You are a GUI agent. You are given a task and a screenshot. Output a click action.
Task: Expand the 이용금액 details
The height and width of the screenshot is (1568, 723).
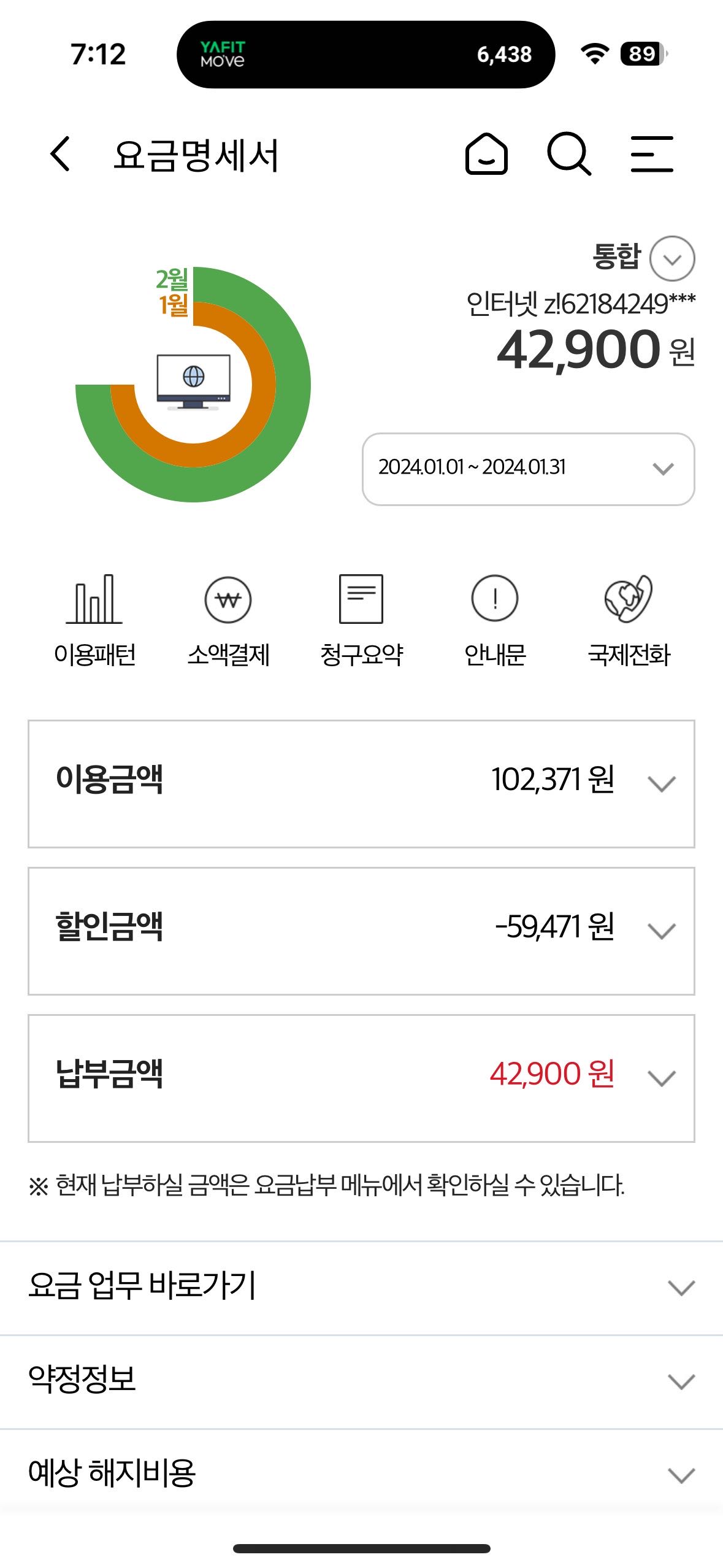[361, 784]
